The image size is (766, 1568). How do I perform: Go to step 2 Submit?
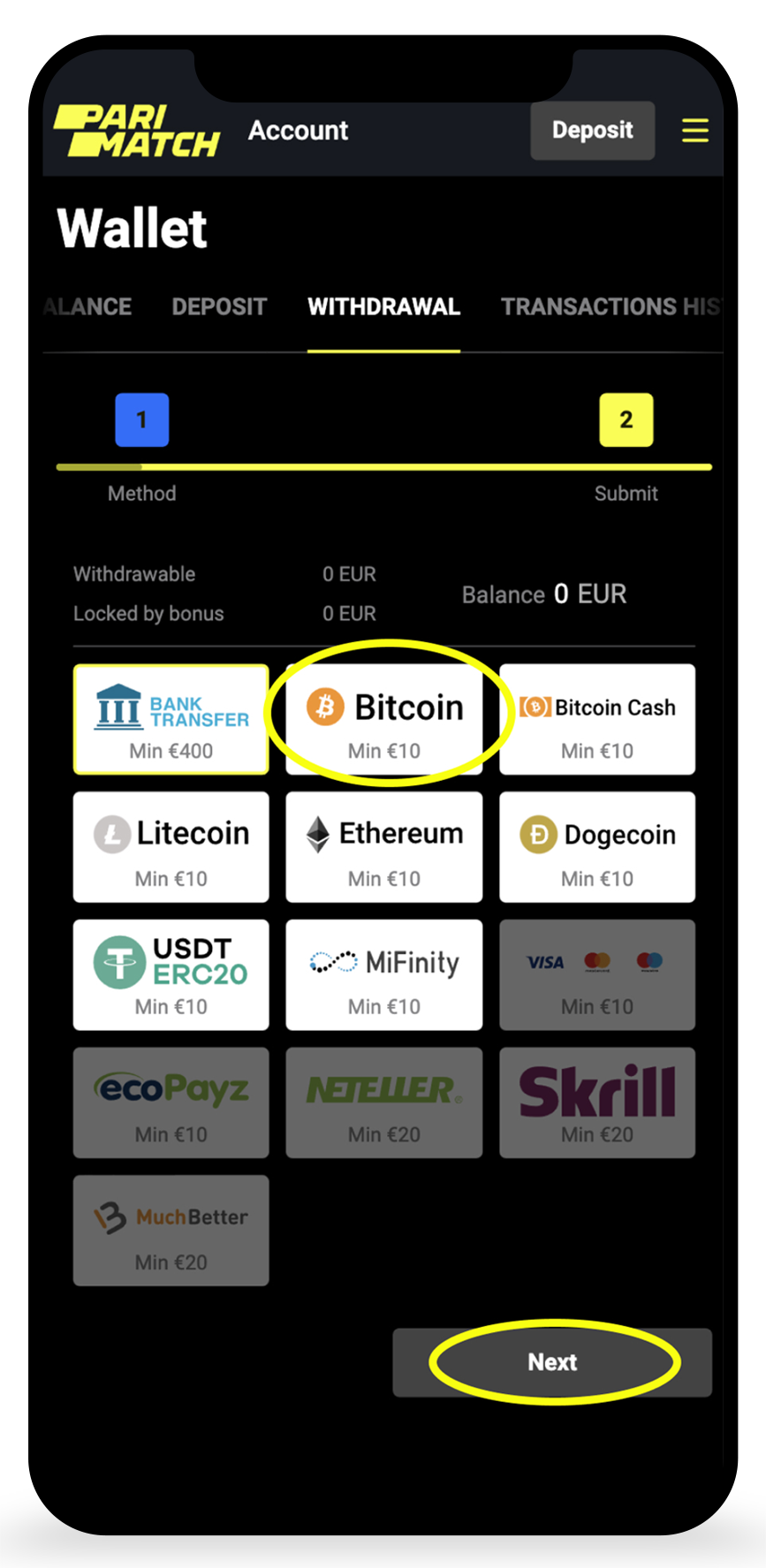(626, 420)
